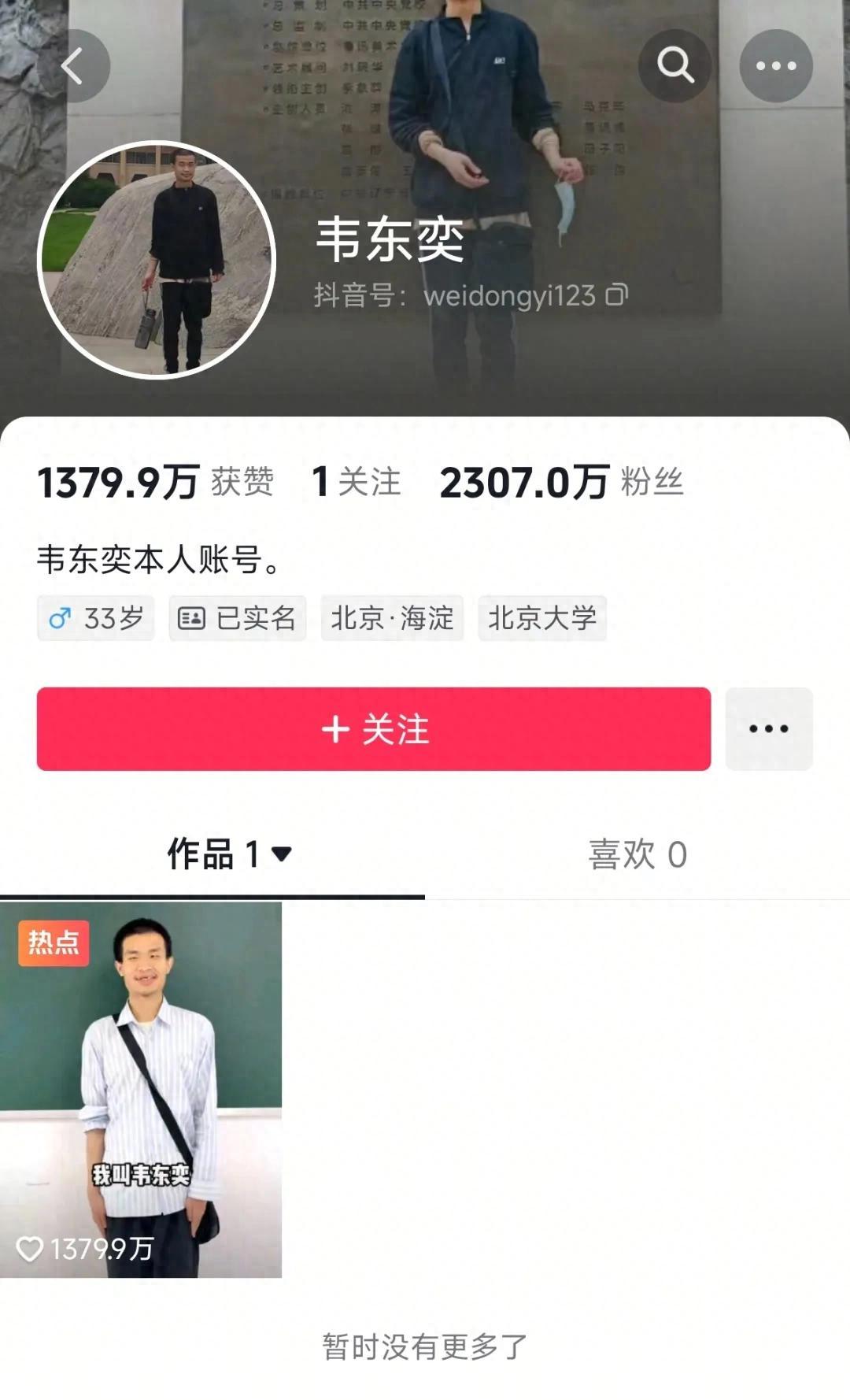Play the video captioned 我叫韦东奕
This screenshot has height=1400, width=850.
click(141, 1090)
